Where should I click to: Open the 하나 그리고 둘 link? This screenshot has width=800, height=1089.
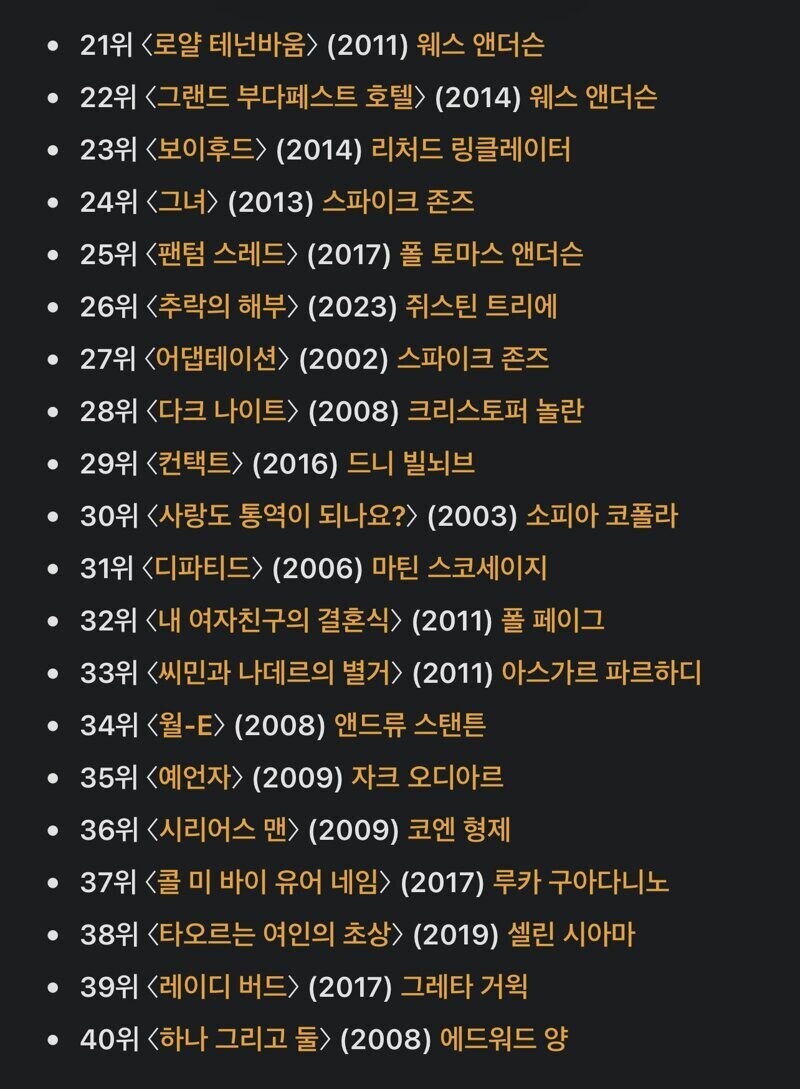238,1039
